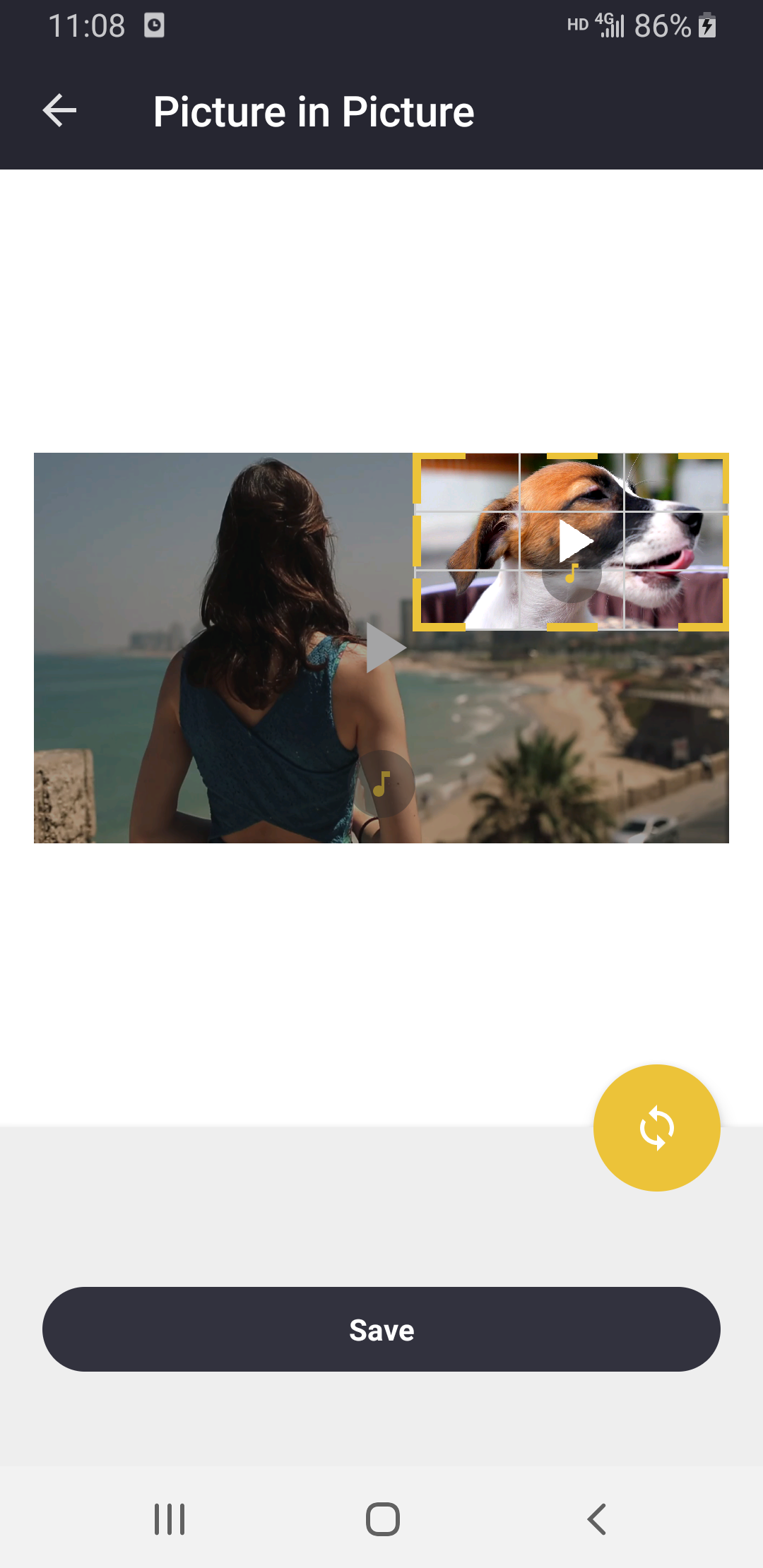
Task: Save the picture in picture video
Action: point(381,1329)
